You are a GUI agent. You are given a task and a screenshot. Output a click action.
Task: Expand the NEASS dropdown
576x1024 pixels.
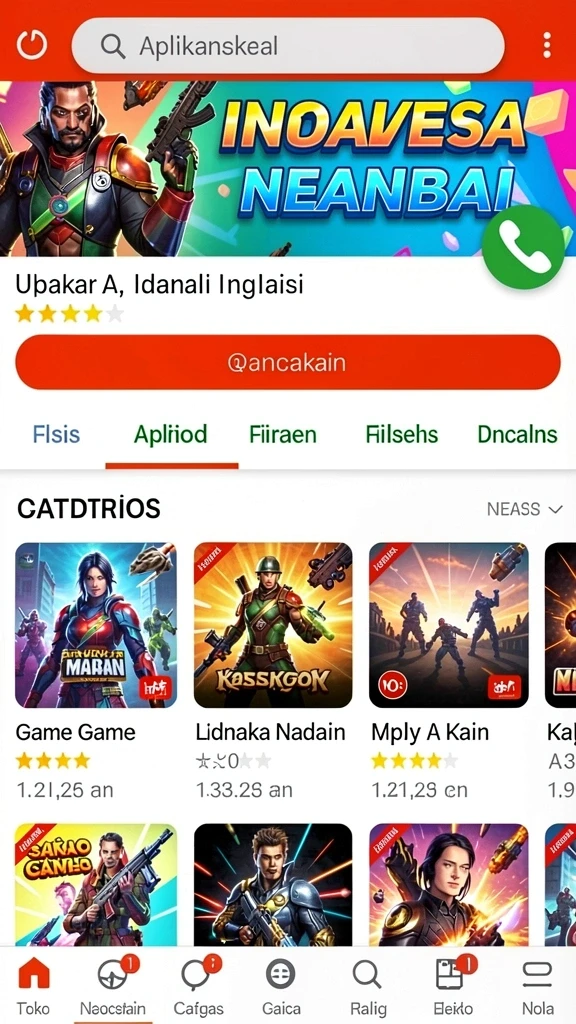(x=525, y=509)
